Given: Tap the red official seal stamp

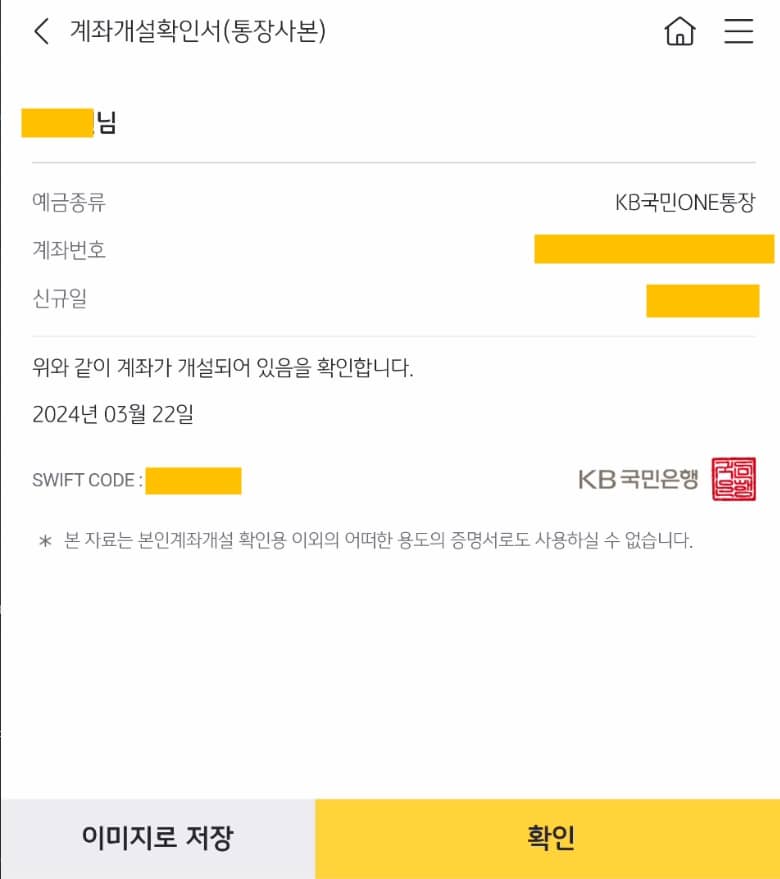Looking at the screenshot, I should pyautogui.click(x=733, y=478).
